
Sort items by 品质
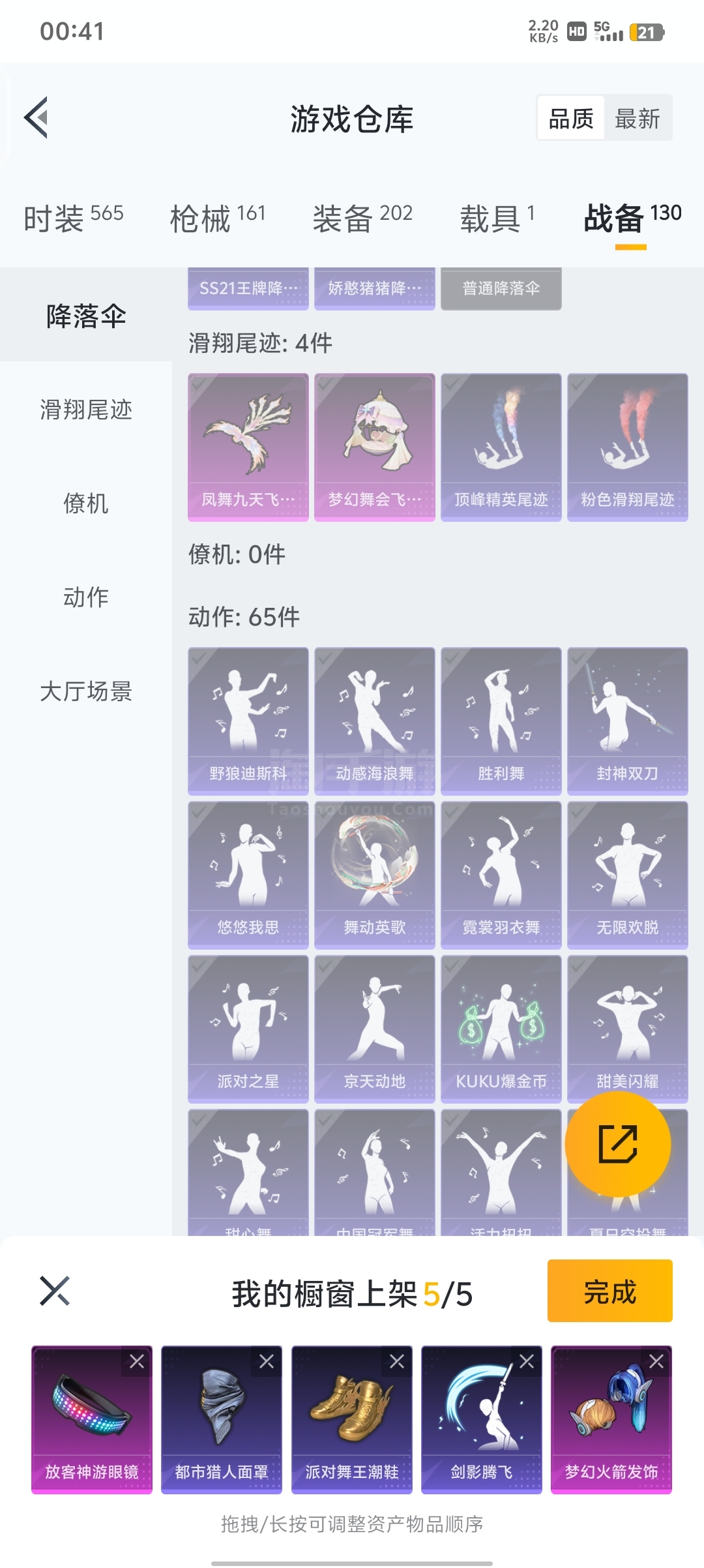click(x=571, y=119)
